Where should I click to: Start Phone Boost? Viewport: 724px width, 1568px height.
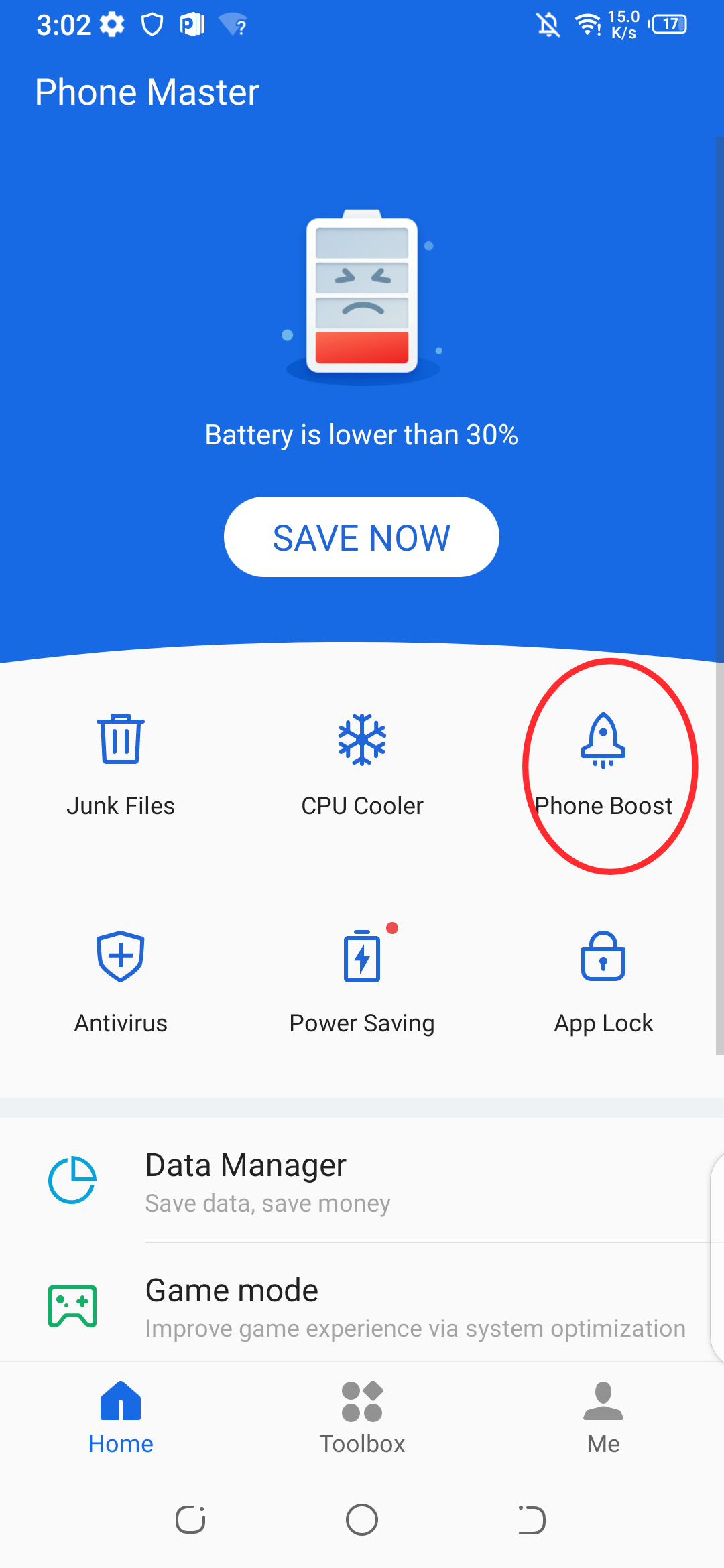[603, 766]
